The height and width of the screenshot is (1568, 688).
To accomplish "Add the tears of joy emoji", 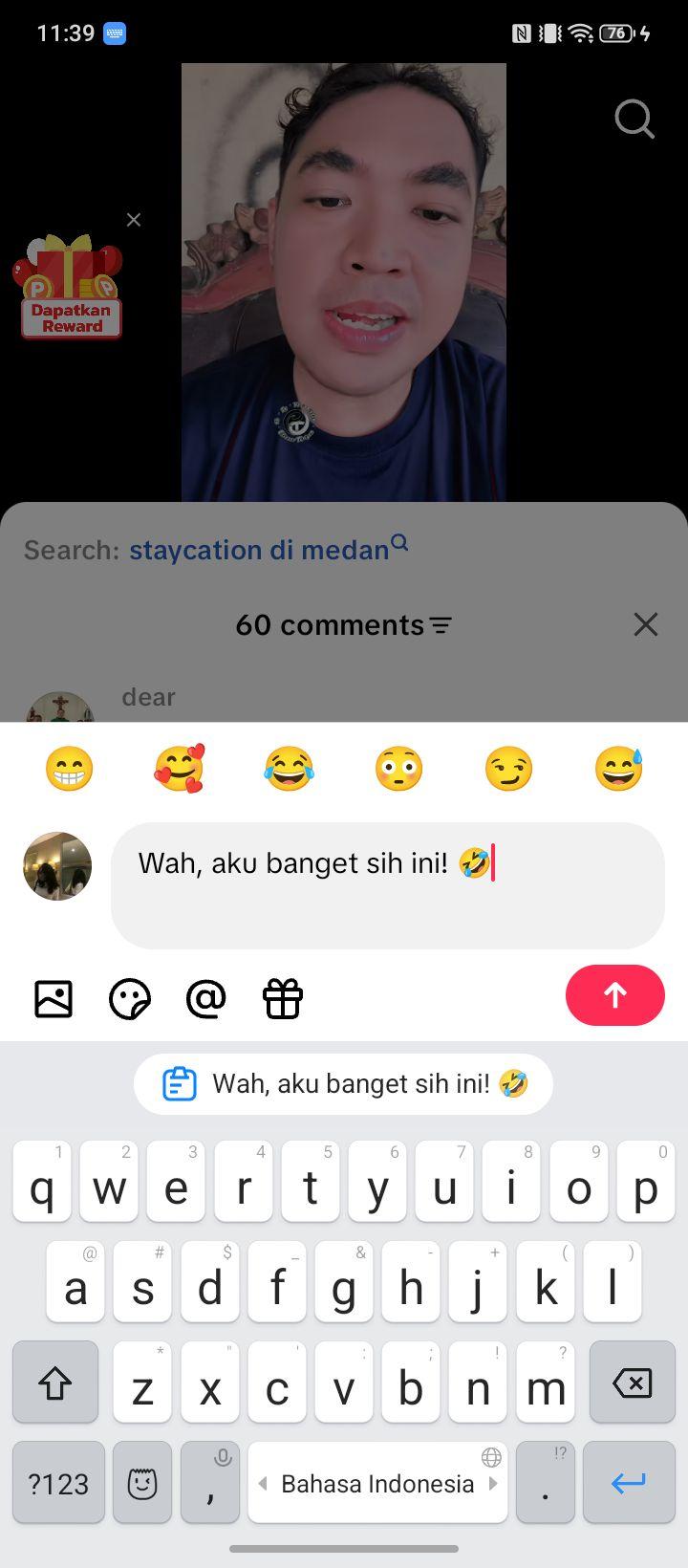I will (290, 769).
